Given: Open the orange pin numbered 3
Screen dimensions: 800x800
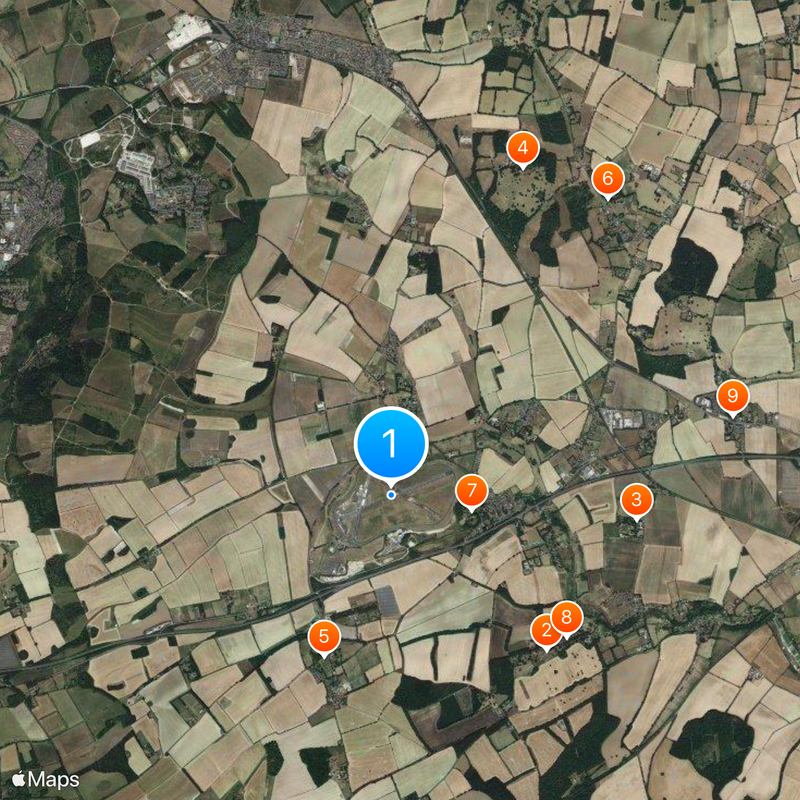Looking at the screenshot, I should [636, 498].
